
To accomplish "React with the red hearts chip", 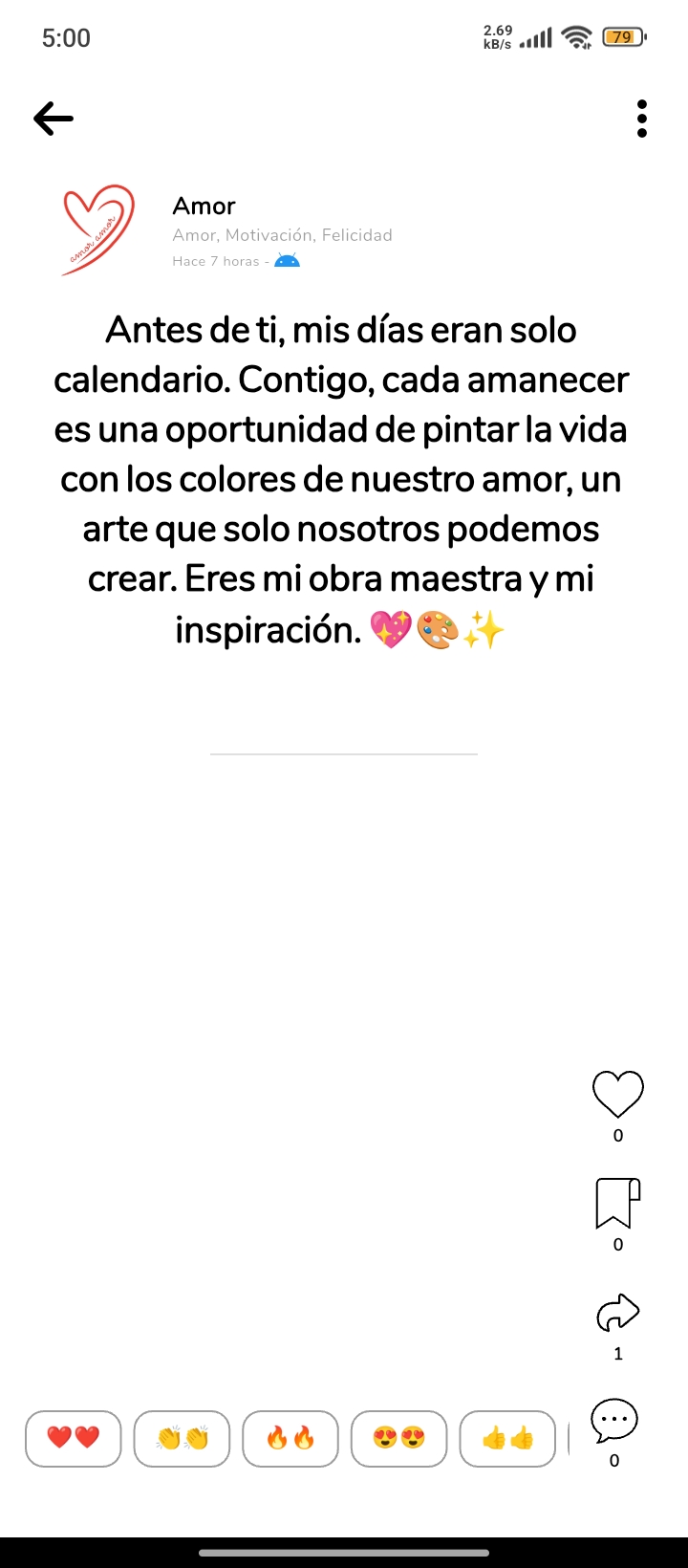I will click(74, 1438).
